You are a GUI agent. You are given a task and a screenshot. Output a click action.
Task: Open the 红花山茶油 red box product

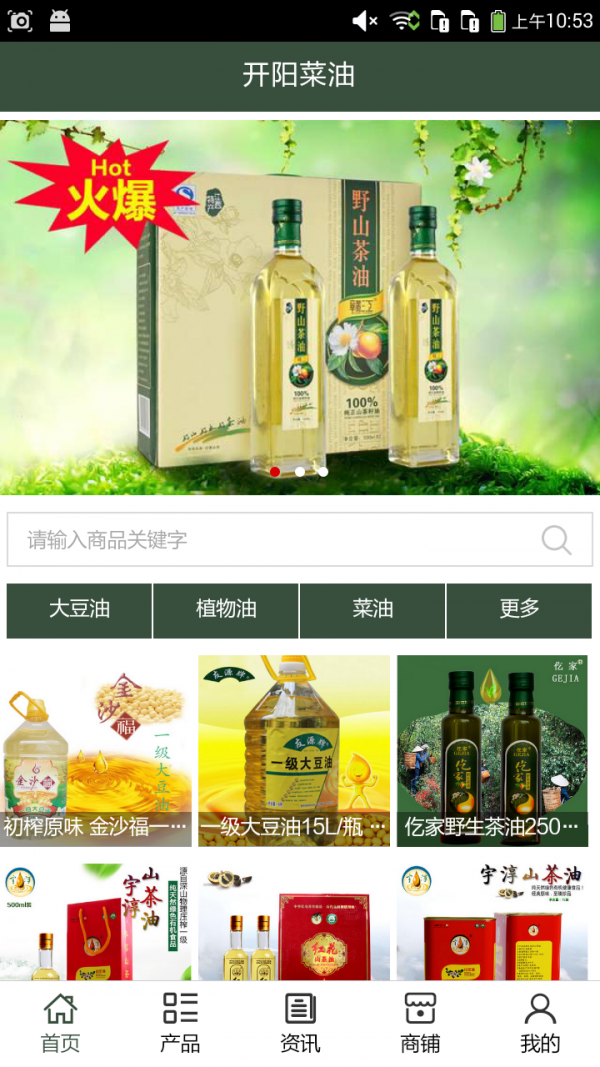point(294,920)
